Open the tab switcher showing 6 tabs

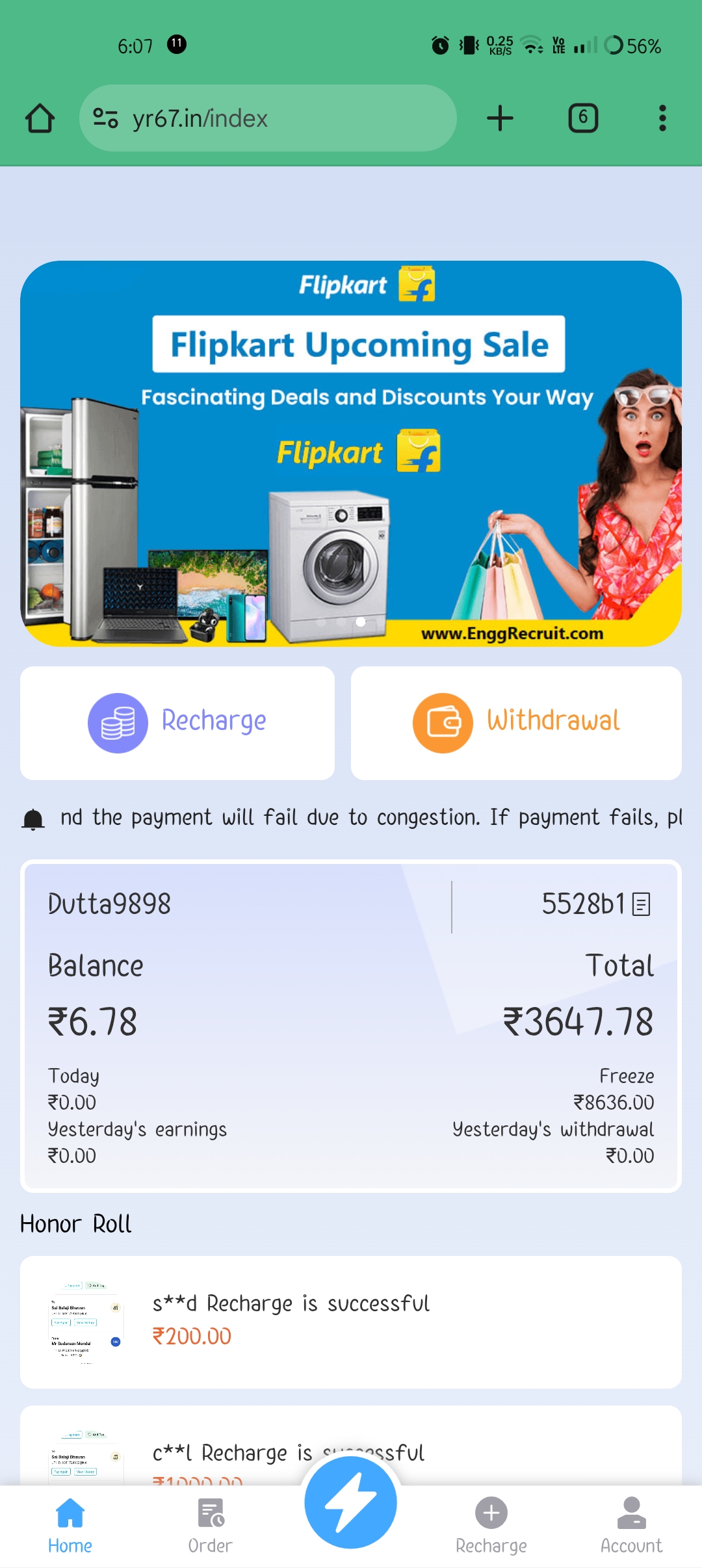(583, 118)
